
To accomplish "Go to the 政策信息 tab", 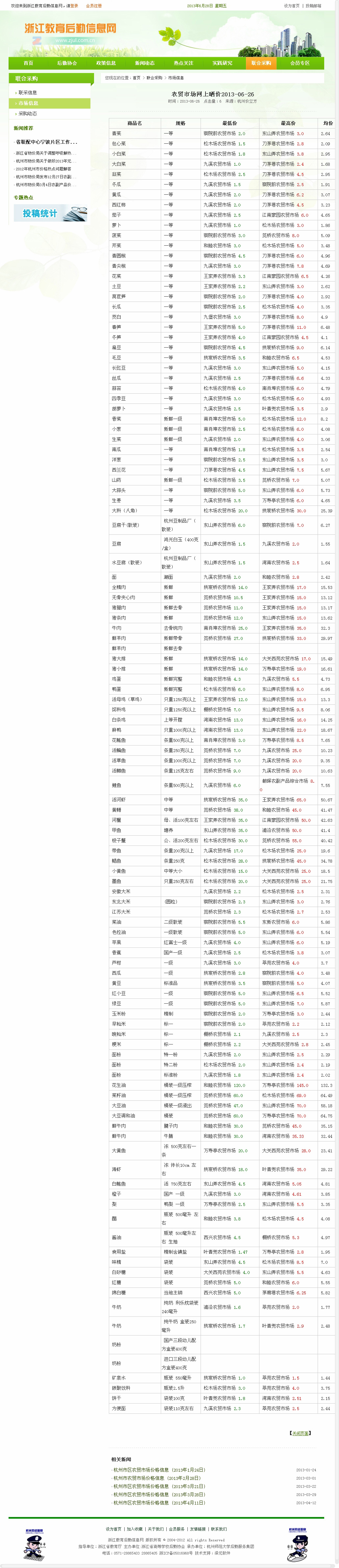I will tap(106, 63).
